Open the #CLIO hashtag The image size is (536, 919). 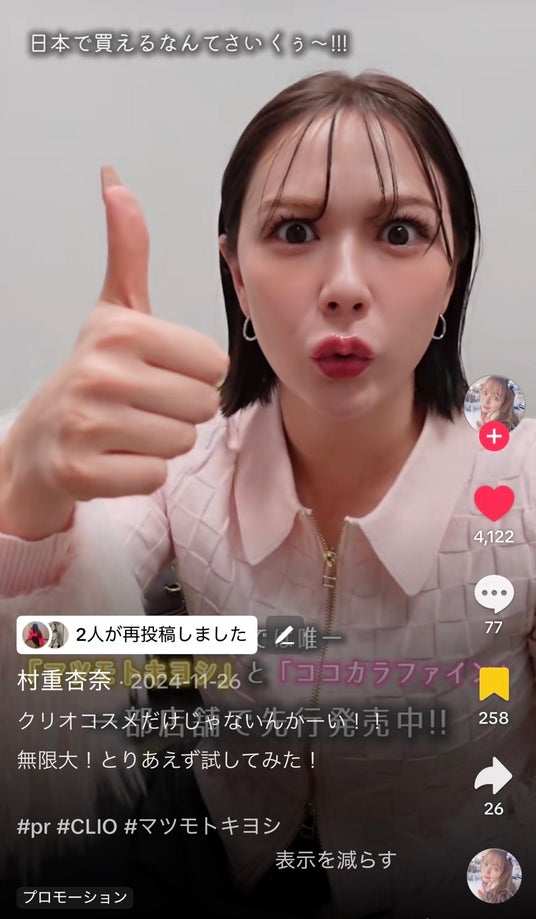point(87,826)
